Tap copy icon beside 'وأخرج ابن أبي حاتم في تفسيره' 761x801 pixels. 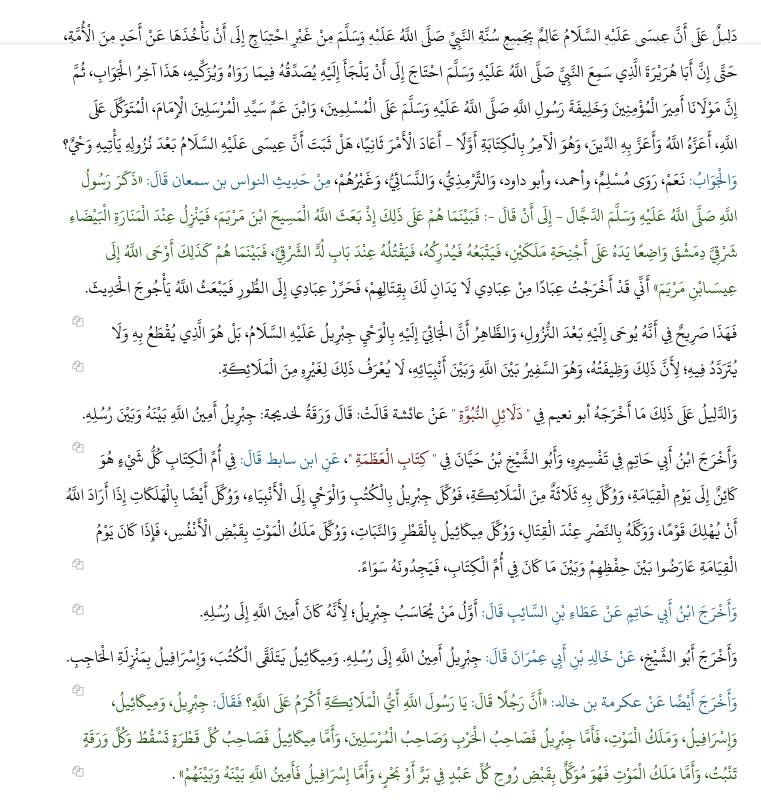coord(78,447)
